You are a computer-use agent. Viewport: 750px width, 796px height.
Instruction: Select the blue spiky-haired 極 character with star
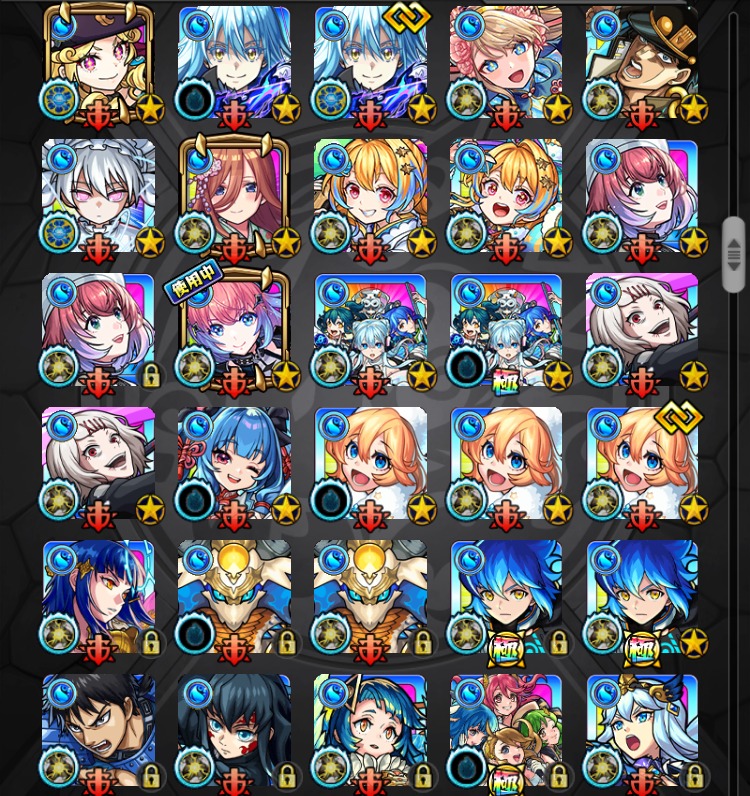641,598
